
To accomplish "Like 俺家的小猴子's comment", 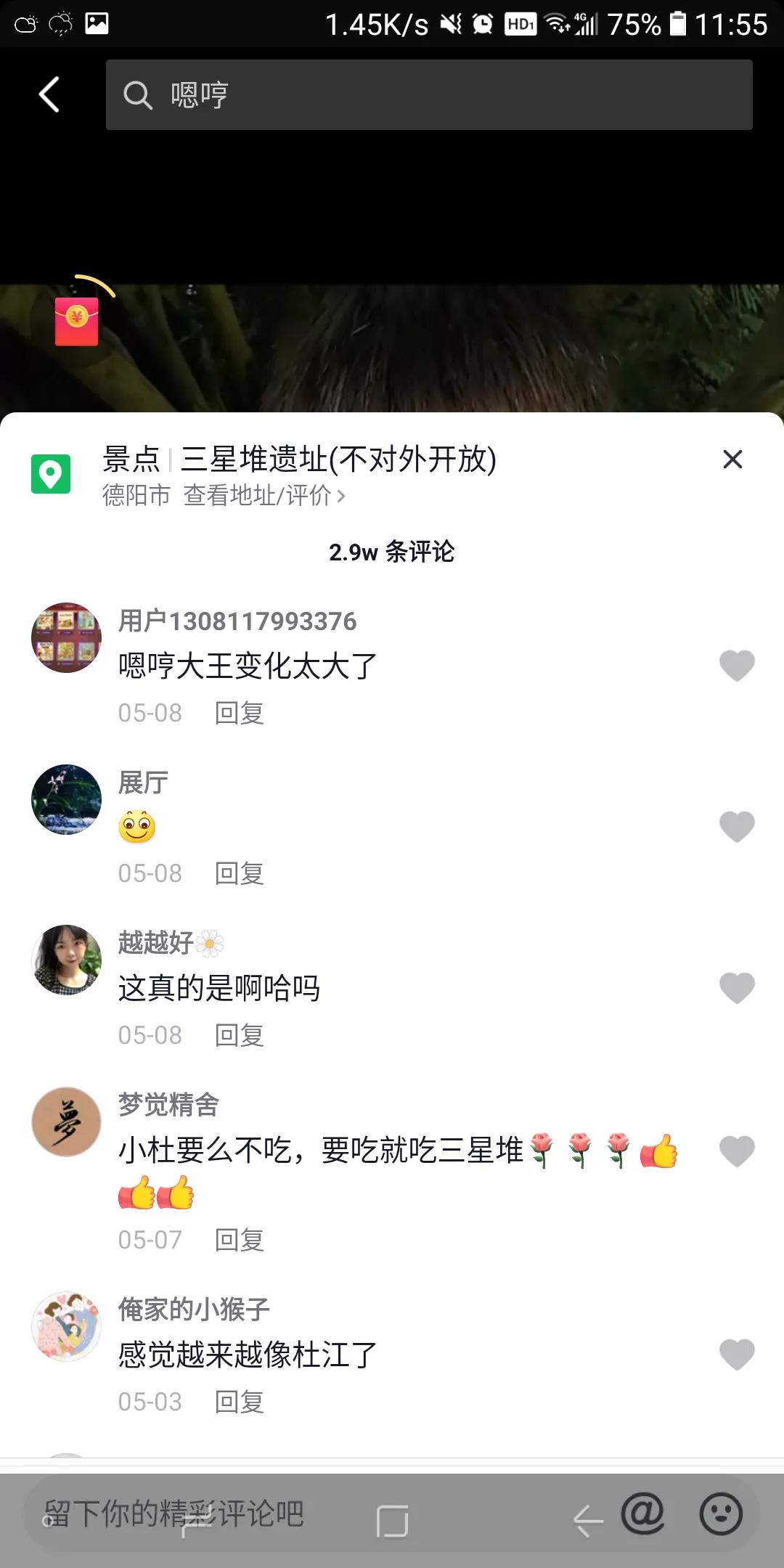I will pyautogui.click(x=738, y=1354).
